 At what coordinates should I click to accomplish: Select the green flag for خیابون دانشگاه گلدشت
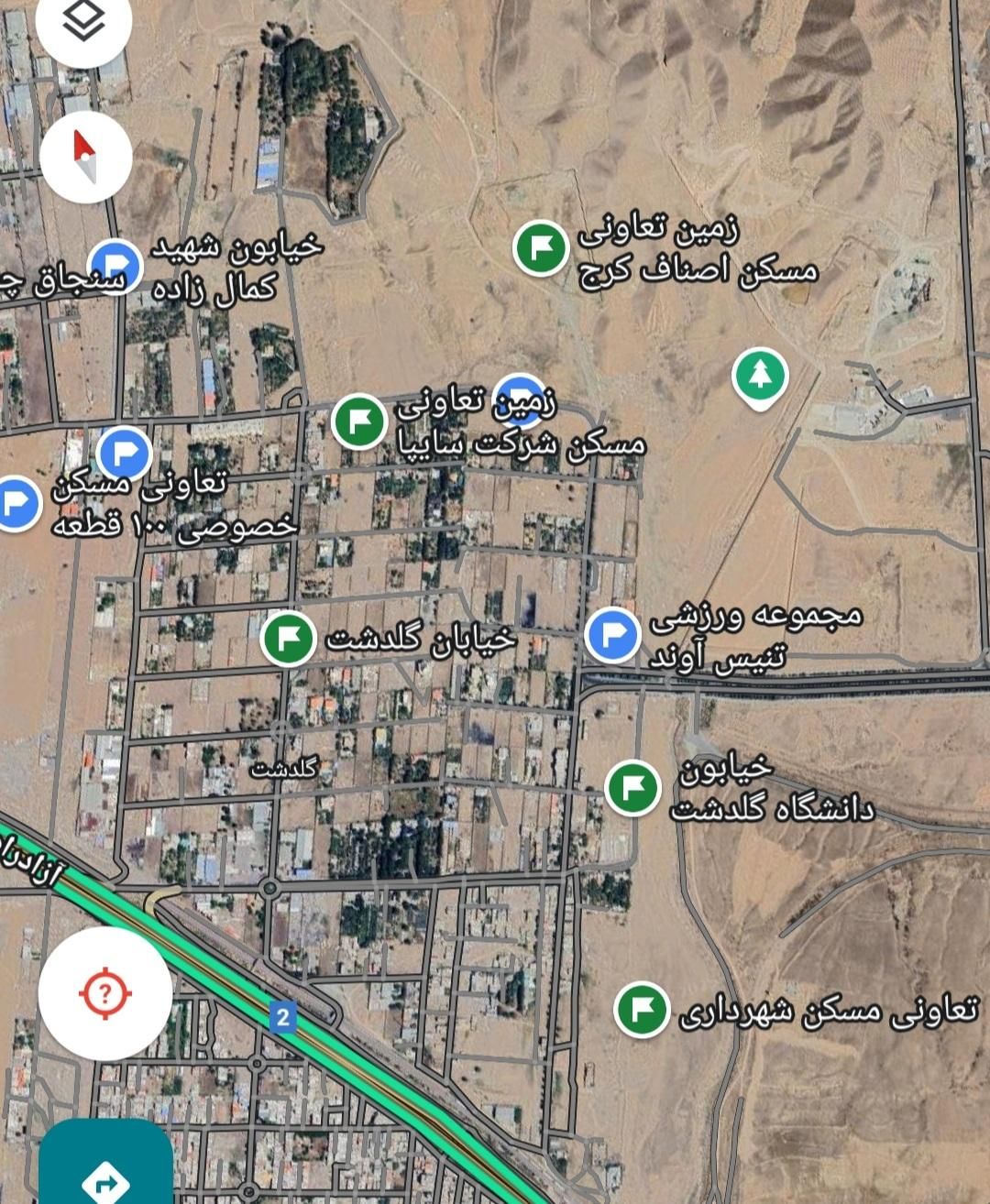pyautogui.click(x=632, y=787)
